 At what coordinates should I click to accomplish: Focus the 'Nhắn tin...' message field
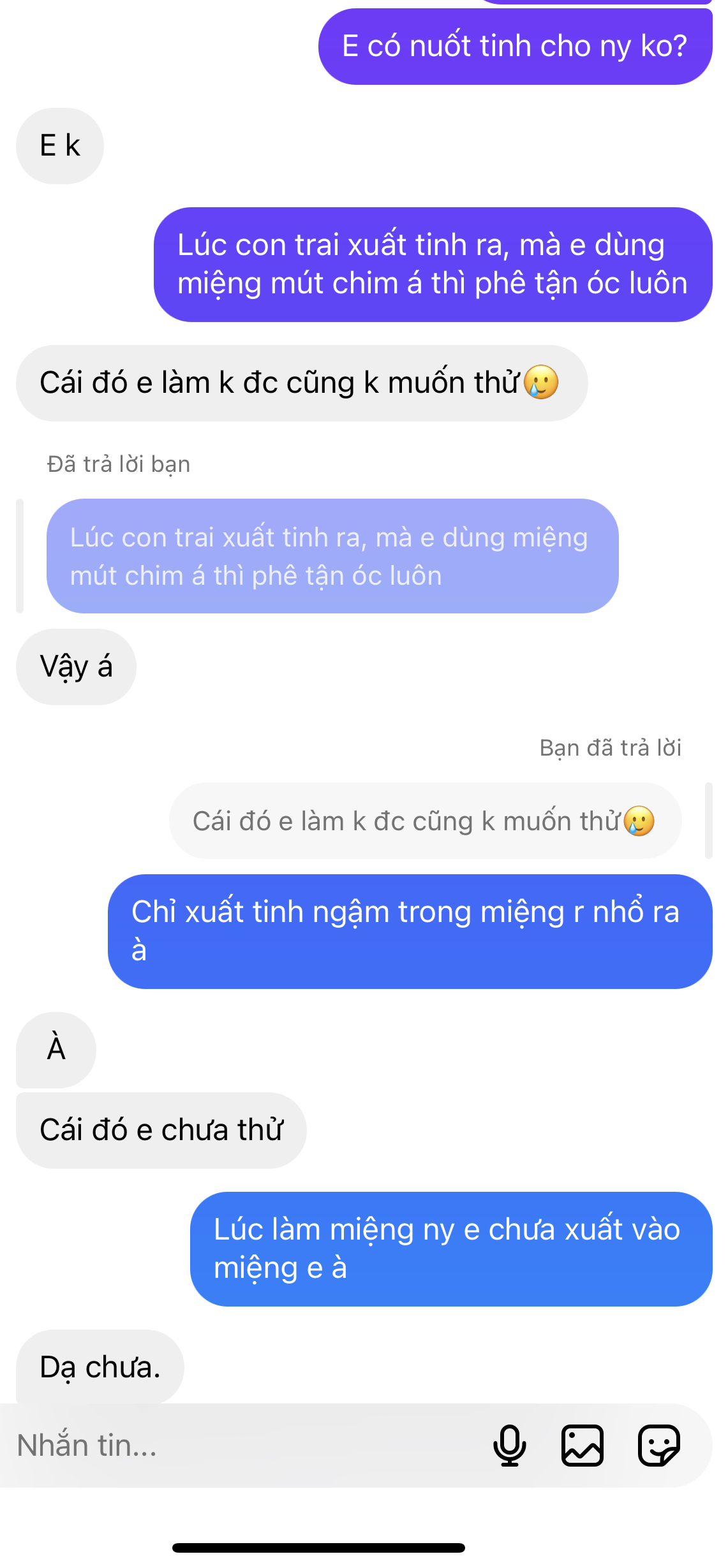[x=242, y=1446]
